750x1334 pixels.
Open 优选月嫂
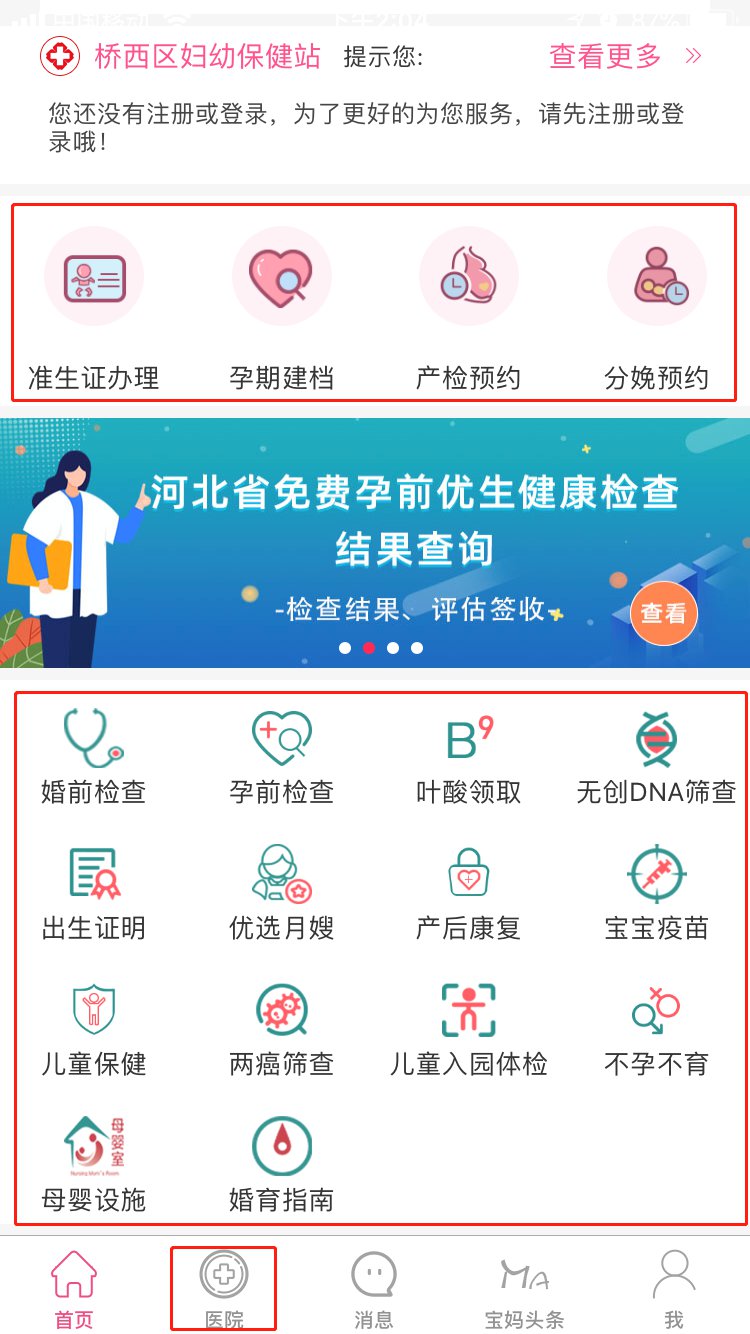click(x=281, y=893)
